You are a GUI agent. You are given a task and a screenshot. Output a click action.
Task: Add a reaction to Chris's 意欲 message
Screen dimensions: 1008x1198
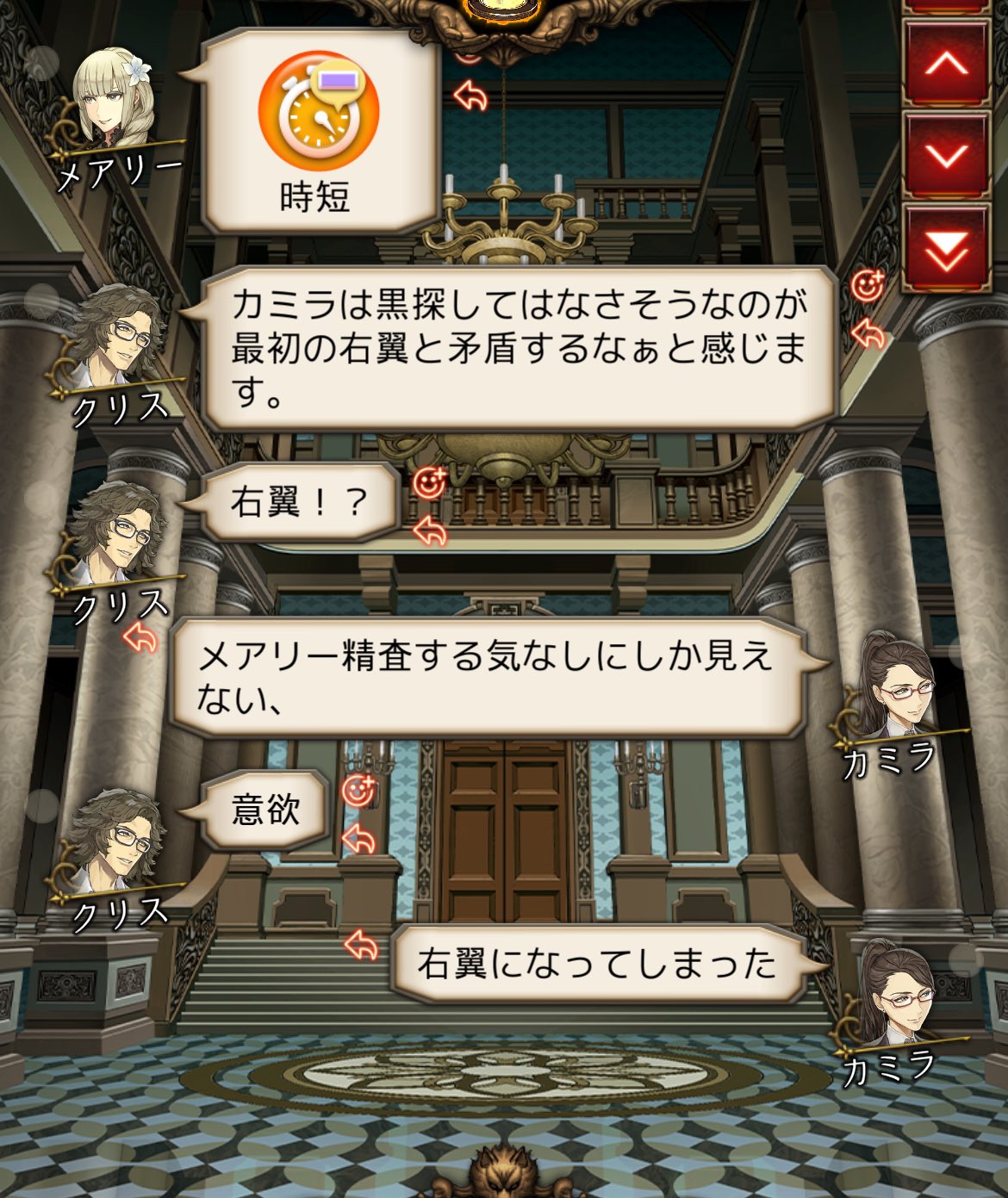pos(358,791)
